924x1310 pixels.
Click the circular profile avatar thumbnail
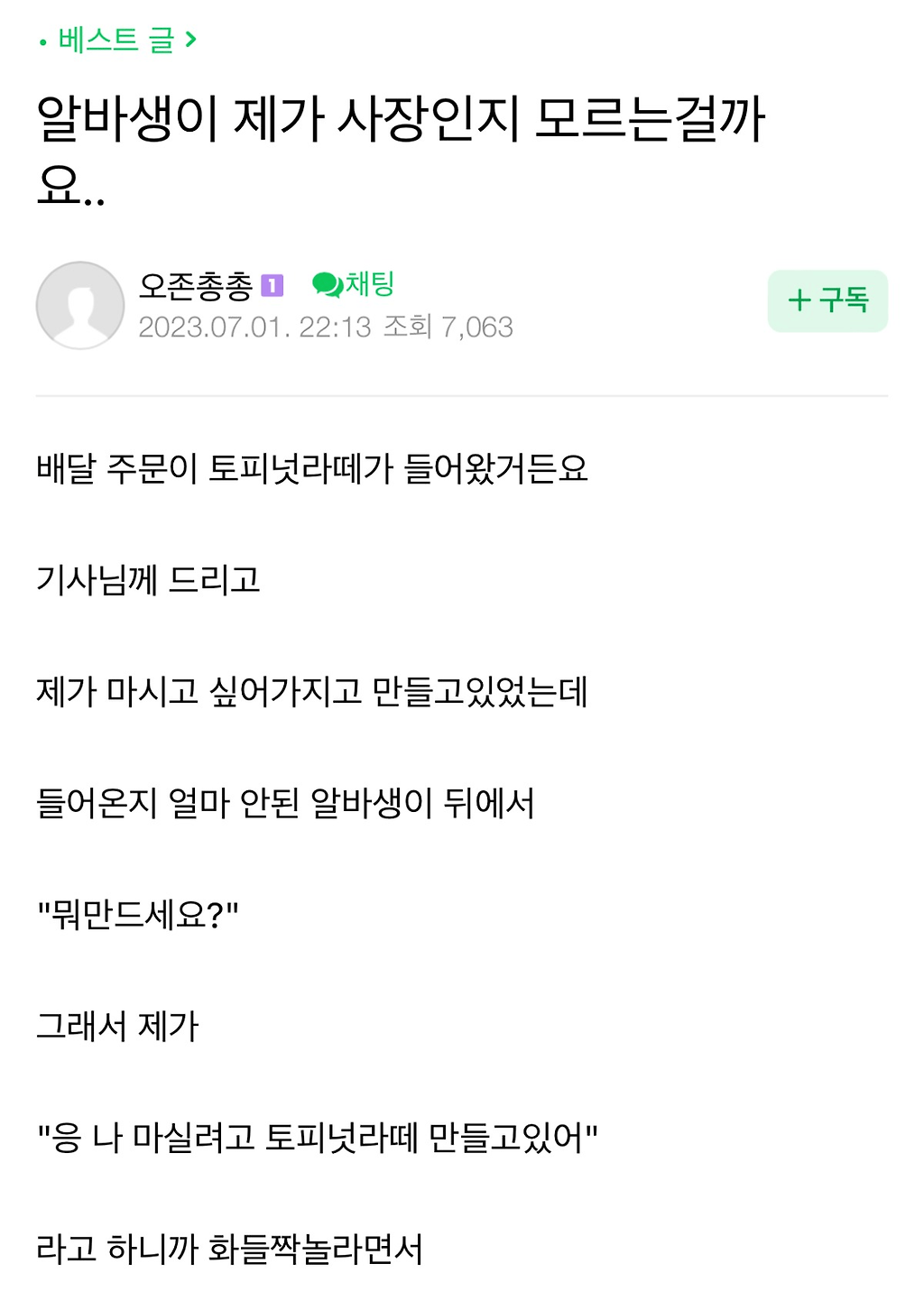tap(79, 305)
